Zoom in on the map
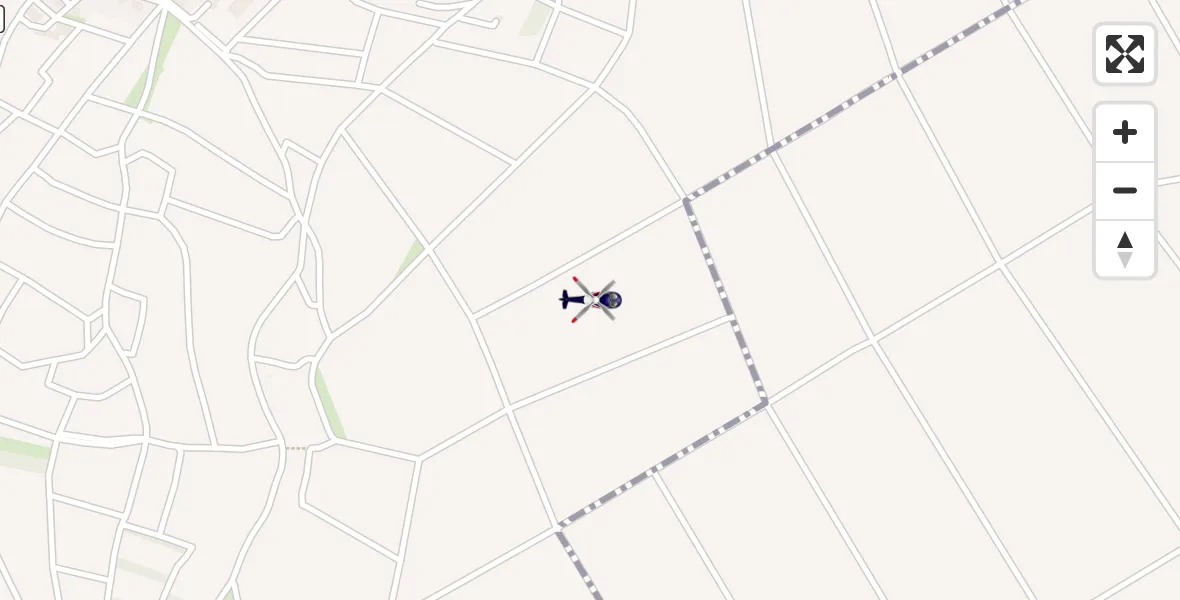The image size is (1180, 600). click(x=1125, y=133)
